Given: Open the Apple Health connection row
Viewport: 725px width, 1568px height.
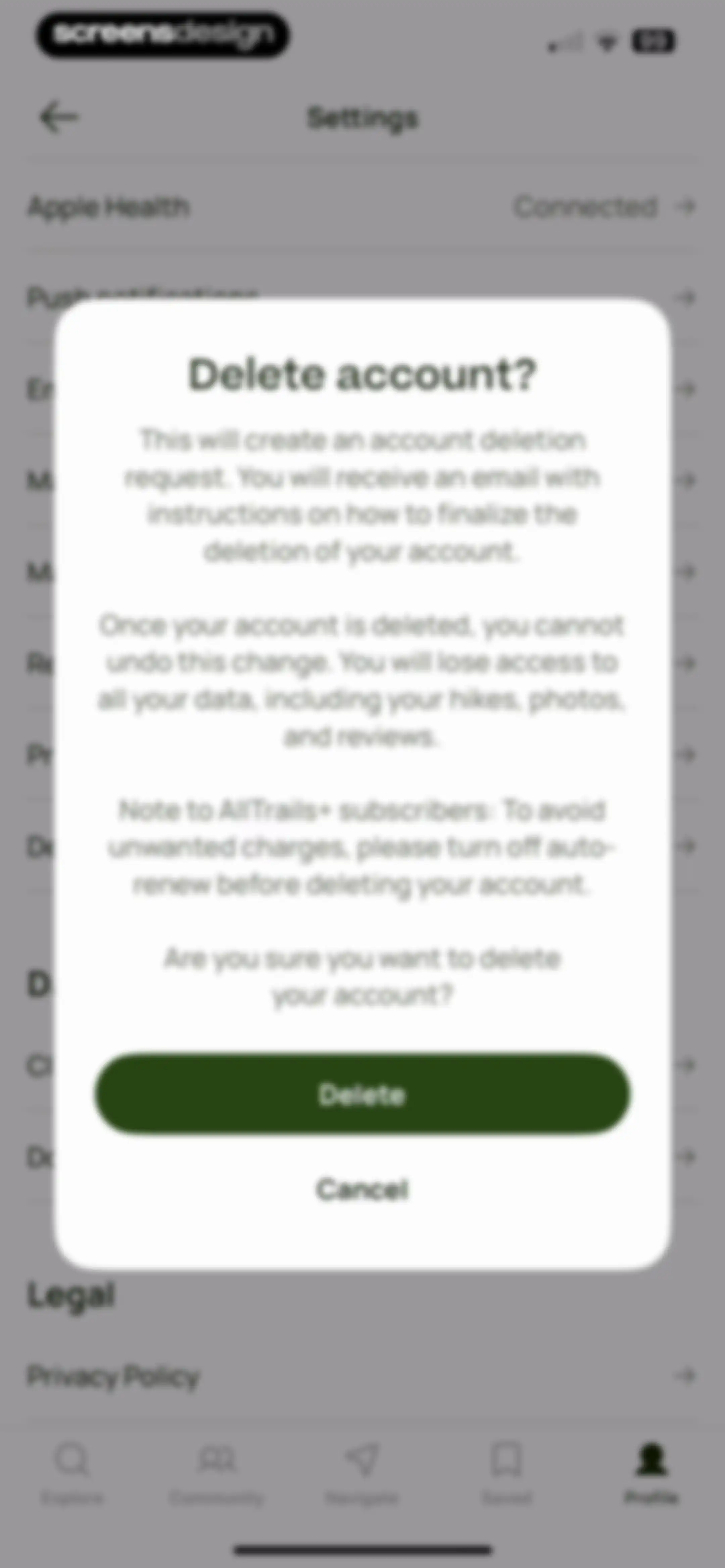Looking at the screenshot, I should (362, 206).
